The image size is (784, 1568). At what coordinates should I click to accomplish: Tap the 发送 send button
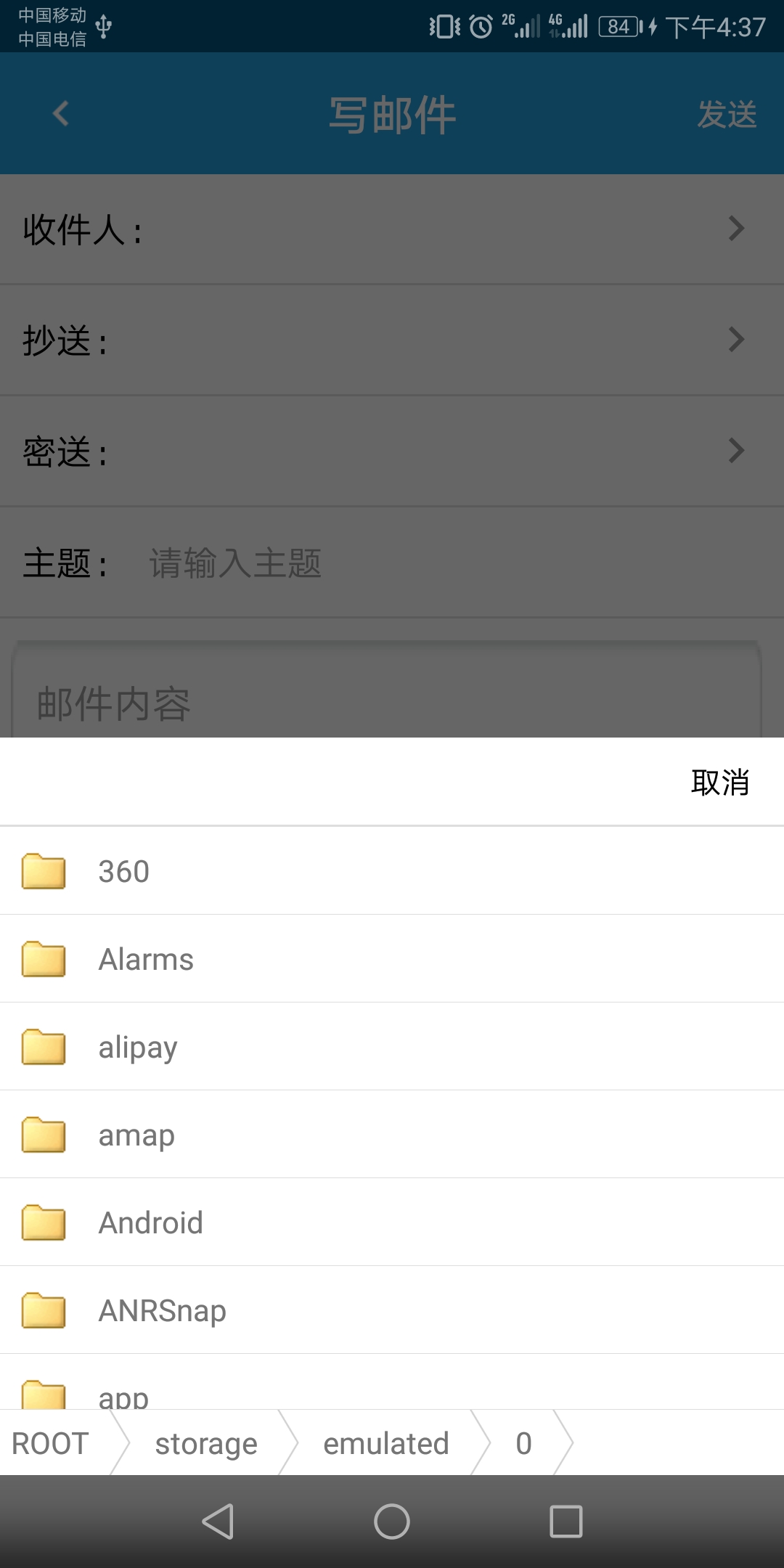pos(727,113)
